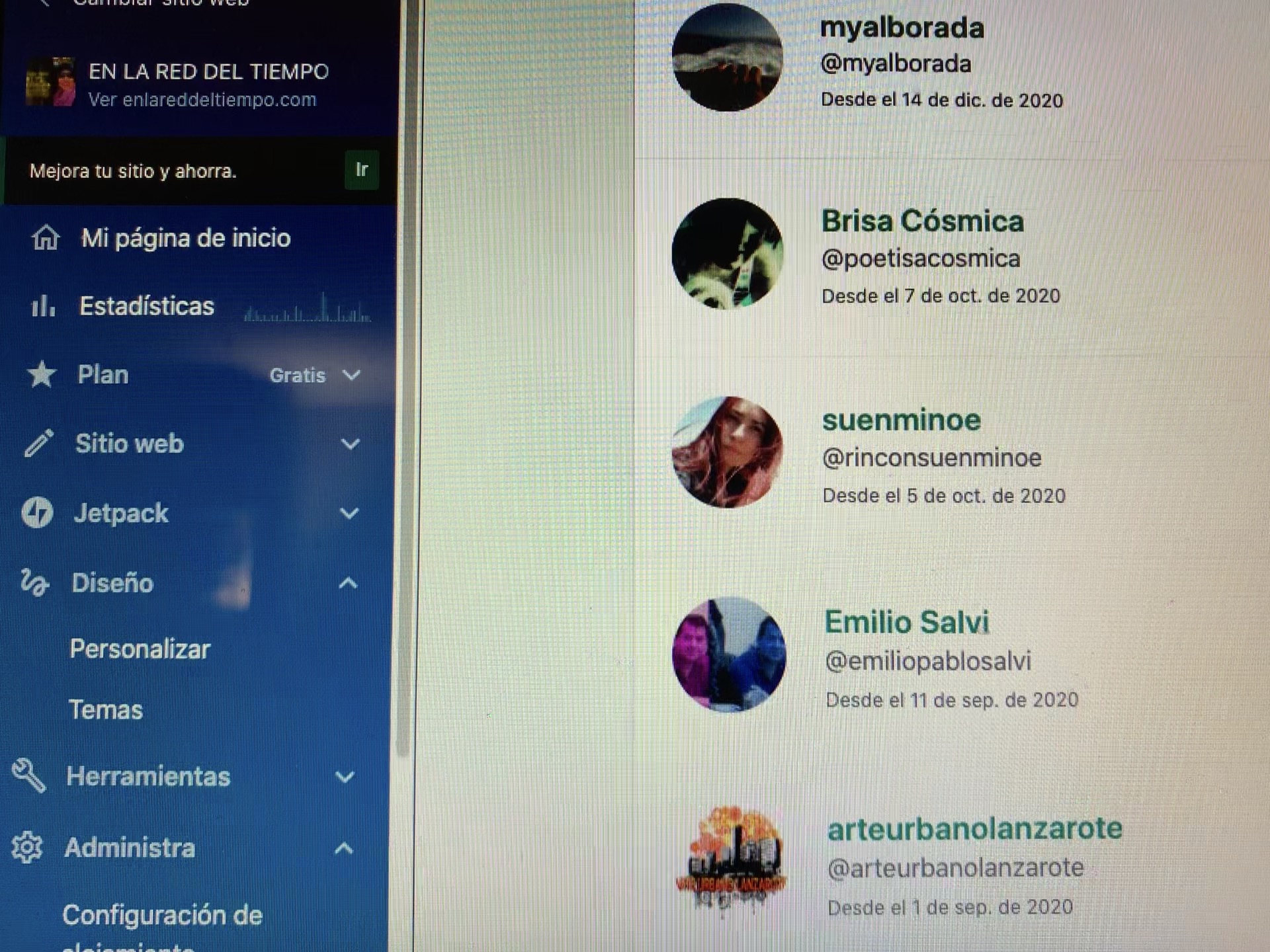The height and width of the screenshot is (952, 1270).
Task: Collapse the Diseño section
Action: tap(348, 583)
